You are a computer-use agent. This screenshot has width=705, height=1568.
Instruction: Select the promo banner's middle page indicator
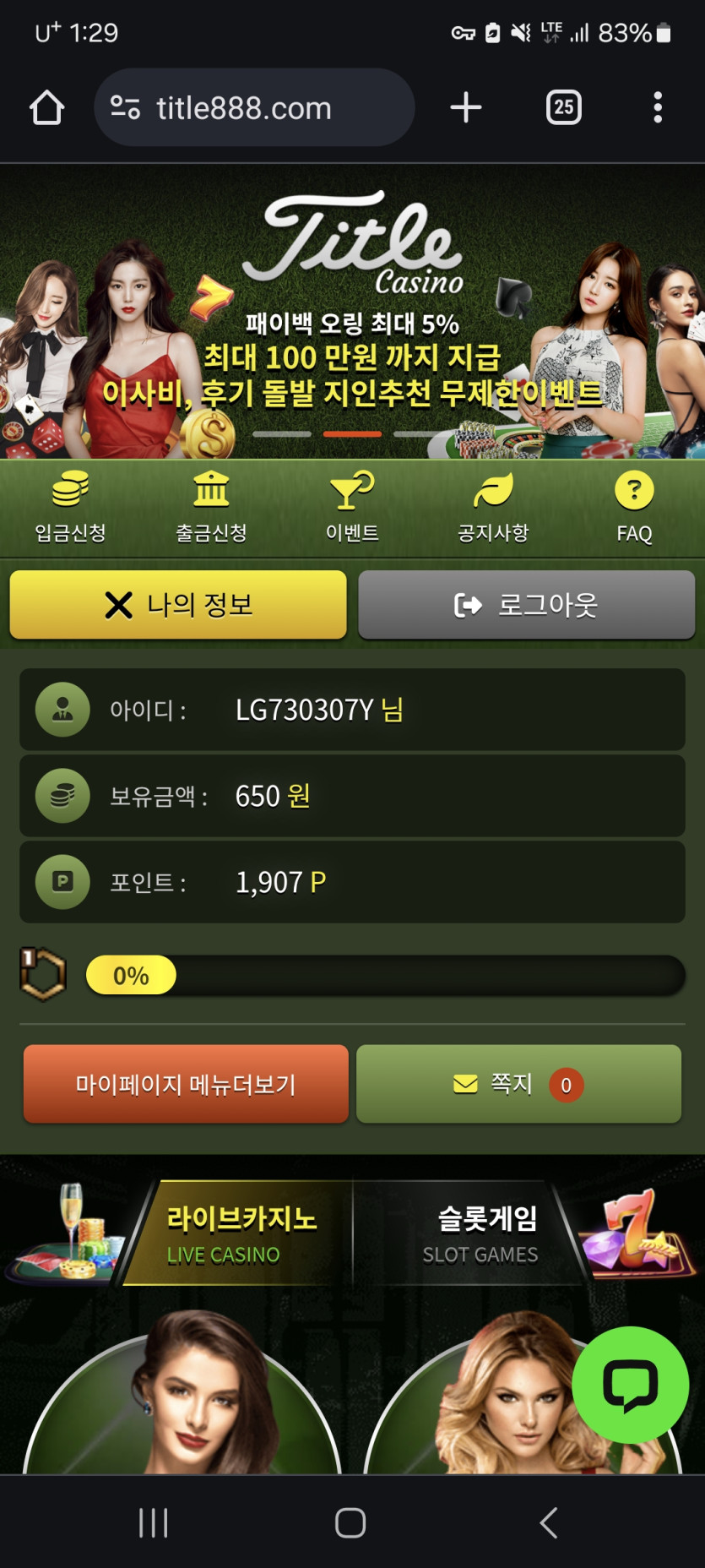click(x=352, y=433)
